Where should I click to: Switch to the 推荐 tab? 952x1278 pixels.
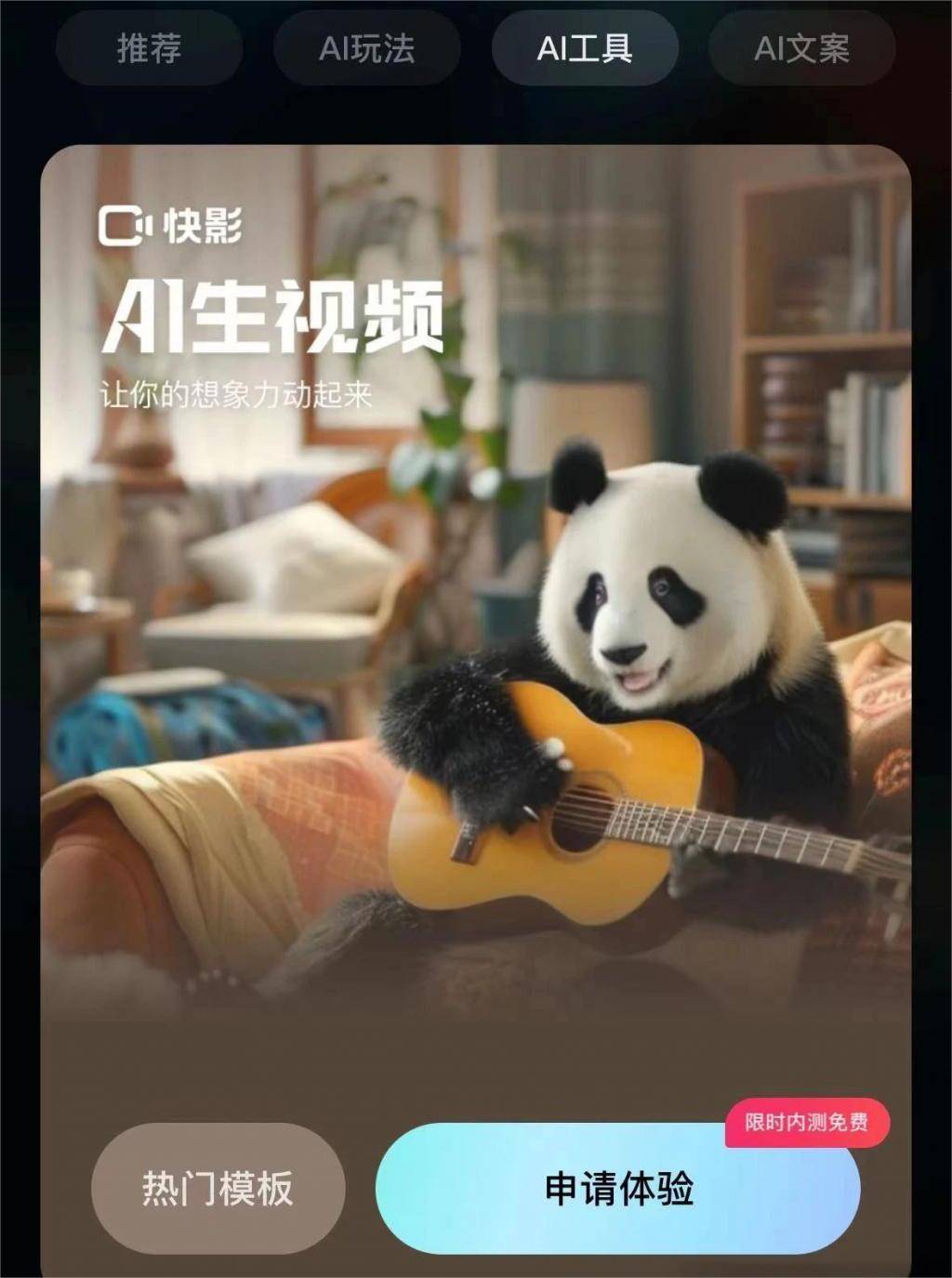click(x=149, y=48)
